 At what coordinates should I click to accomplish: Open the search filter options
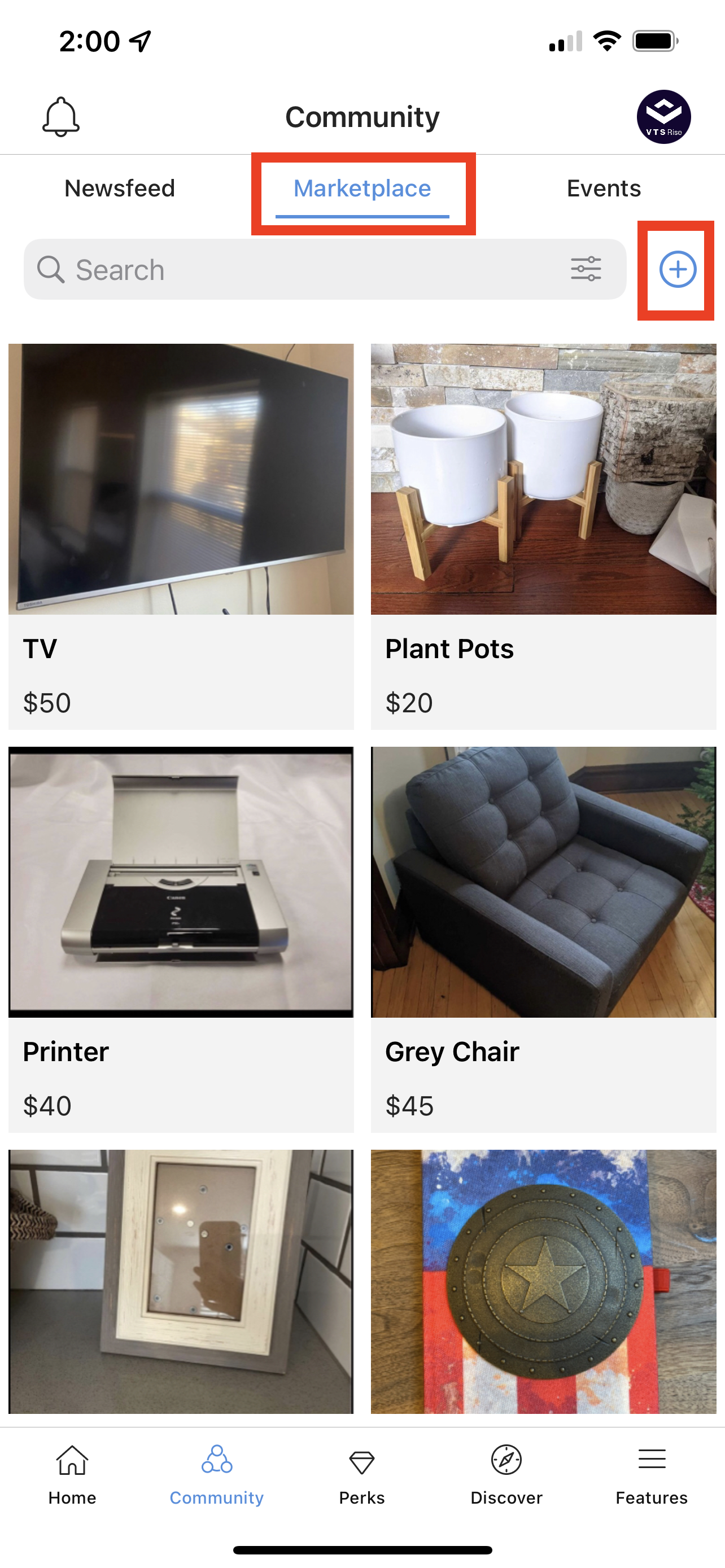point(586,269)
